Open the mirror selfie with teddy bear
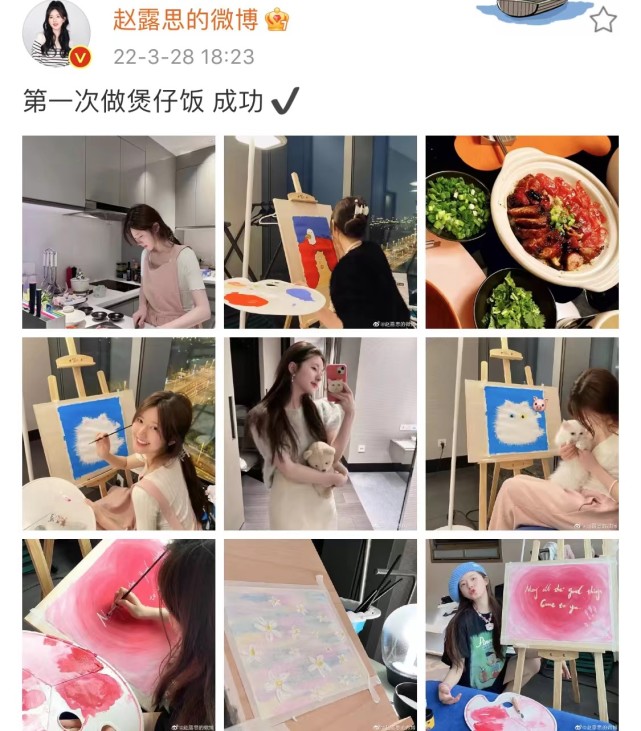641x731 pixels. 320,433
